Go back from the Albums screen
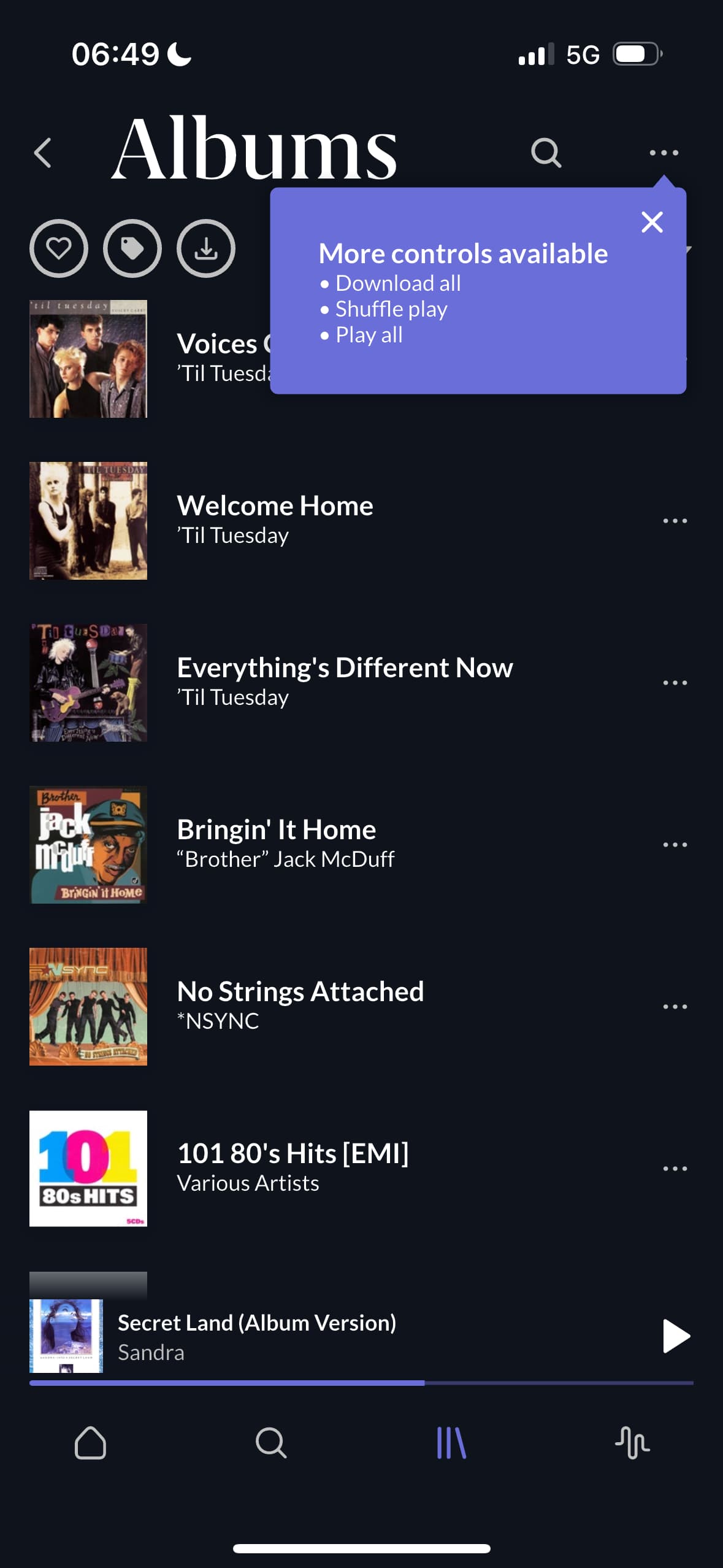Viewport: 723px width, 1568px height. pos(43,153)
